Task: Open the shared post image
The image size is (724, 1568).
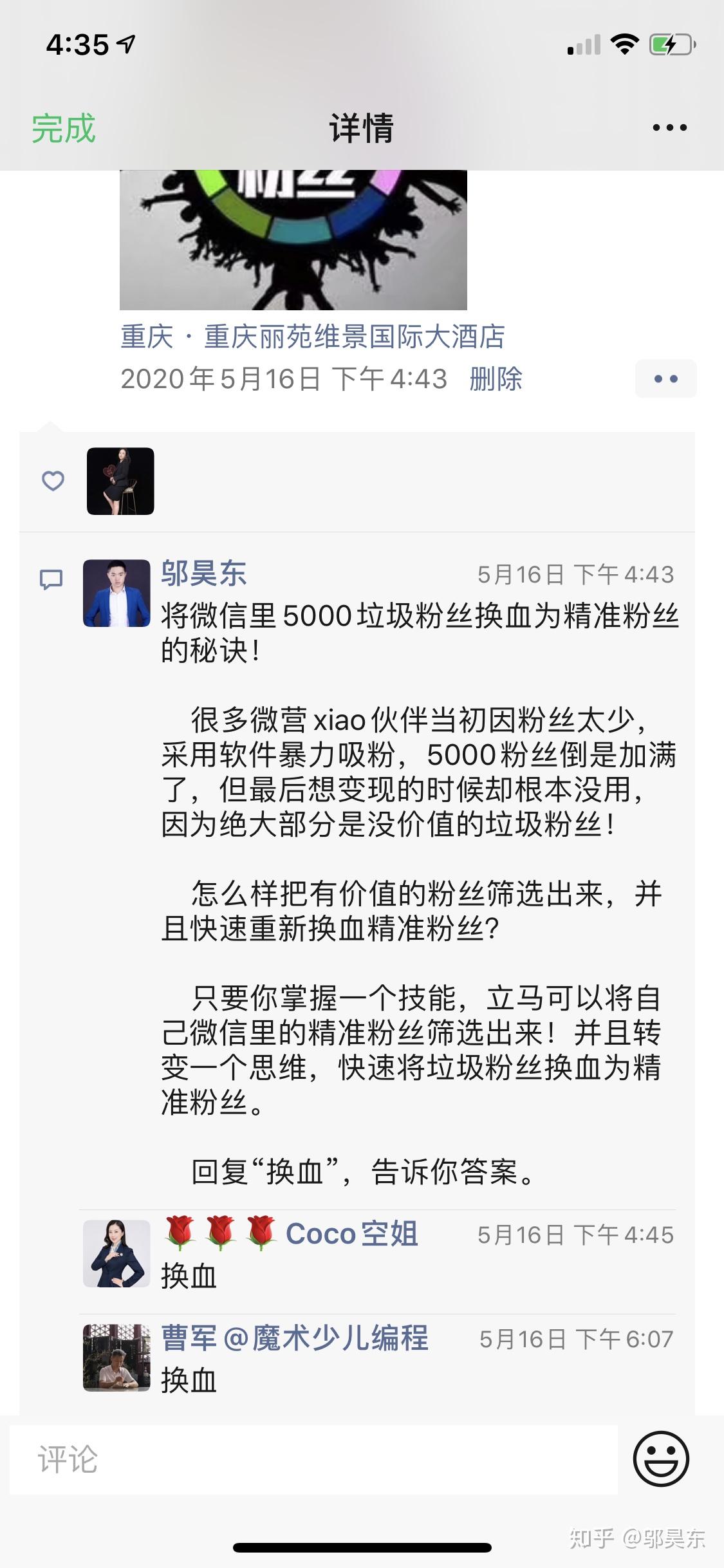Action: (293, 239)
